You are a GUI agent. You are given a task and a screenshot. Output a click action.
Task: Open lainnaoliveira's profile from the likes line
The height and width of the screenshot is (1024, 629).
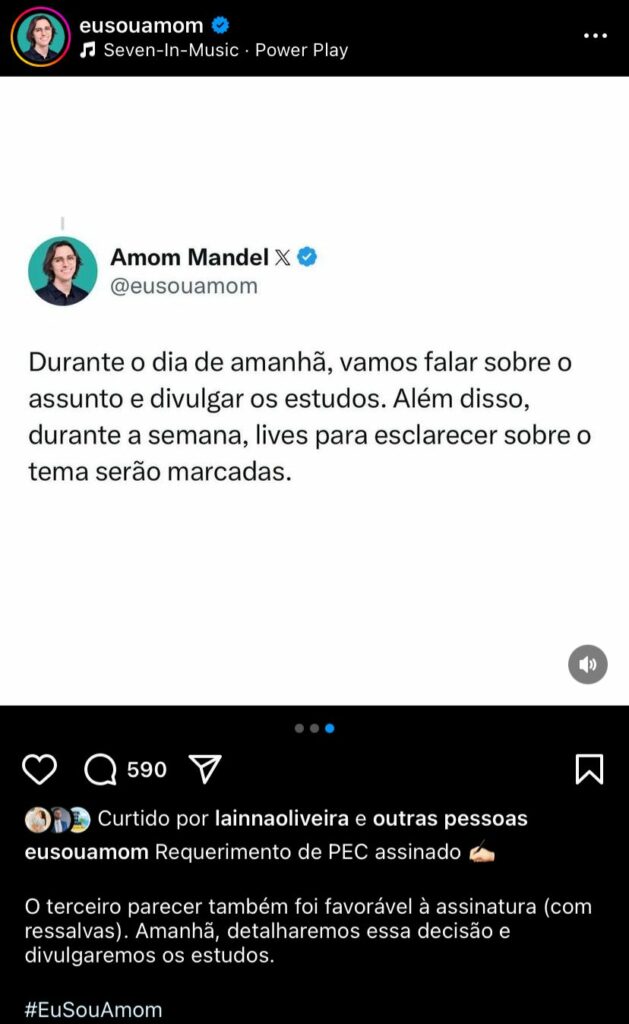282,819
